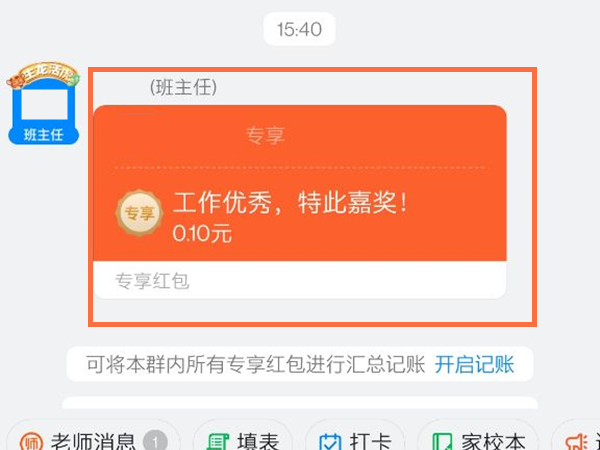
Task: Open the 专享红包 red packet card
Action: pyautogui.click(x=300, y=200)
